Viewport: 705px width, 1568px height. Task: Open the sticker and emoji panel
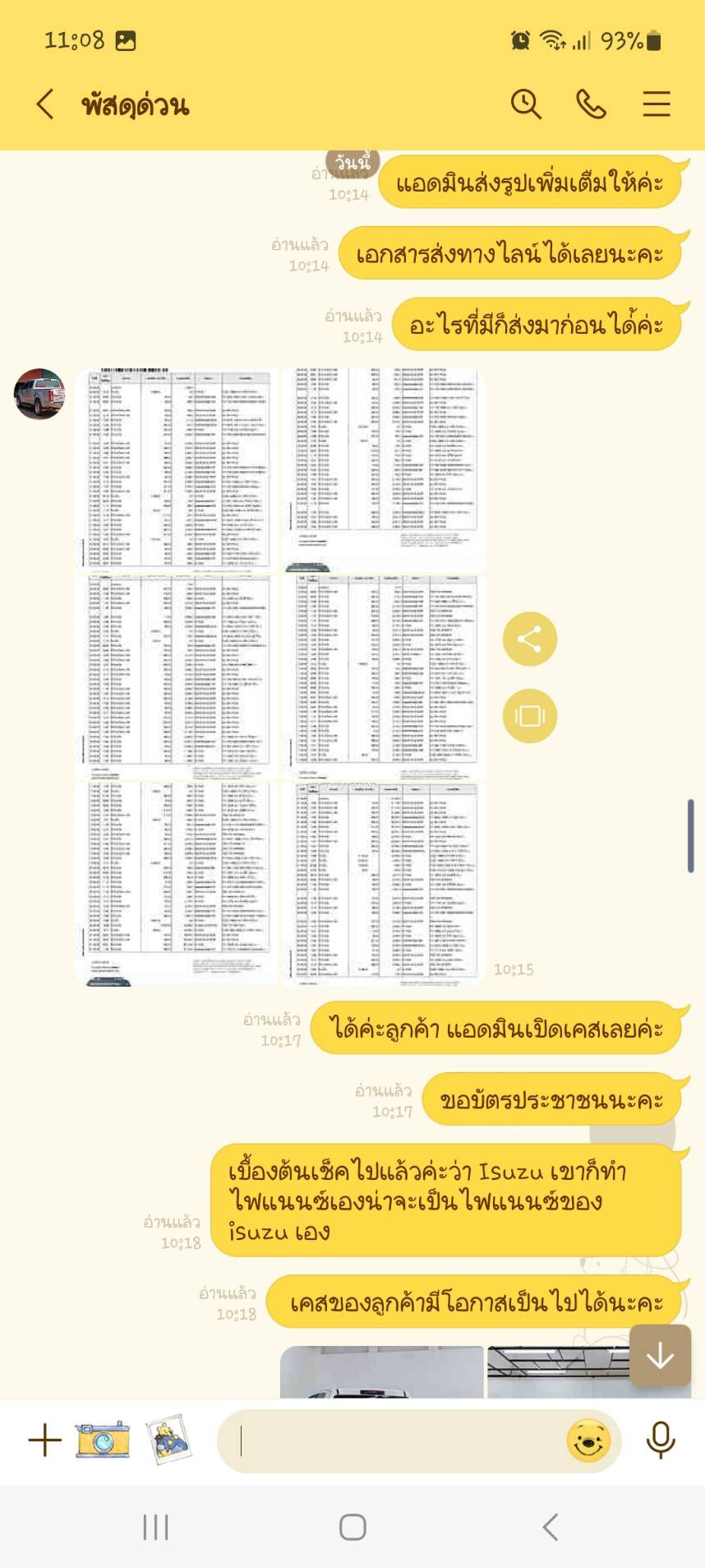589,1441
